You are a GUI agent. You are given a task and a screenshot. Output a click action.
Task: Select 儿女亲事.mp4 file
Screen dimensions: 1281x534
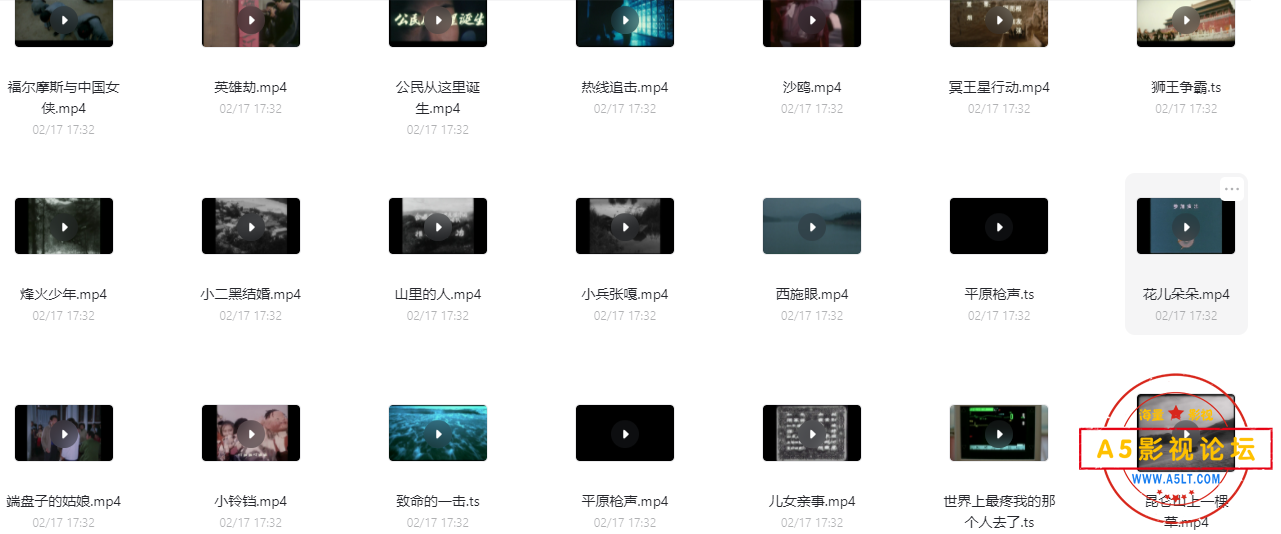tap(812, 434)
